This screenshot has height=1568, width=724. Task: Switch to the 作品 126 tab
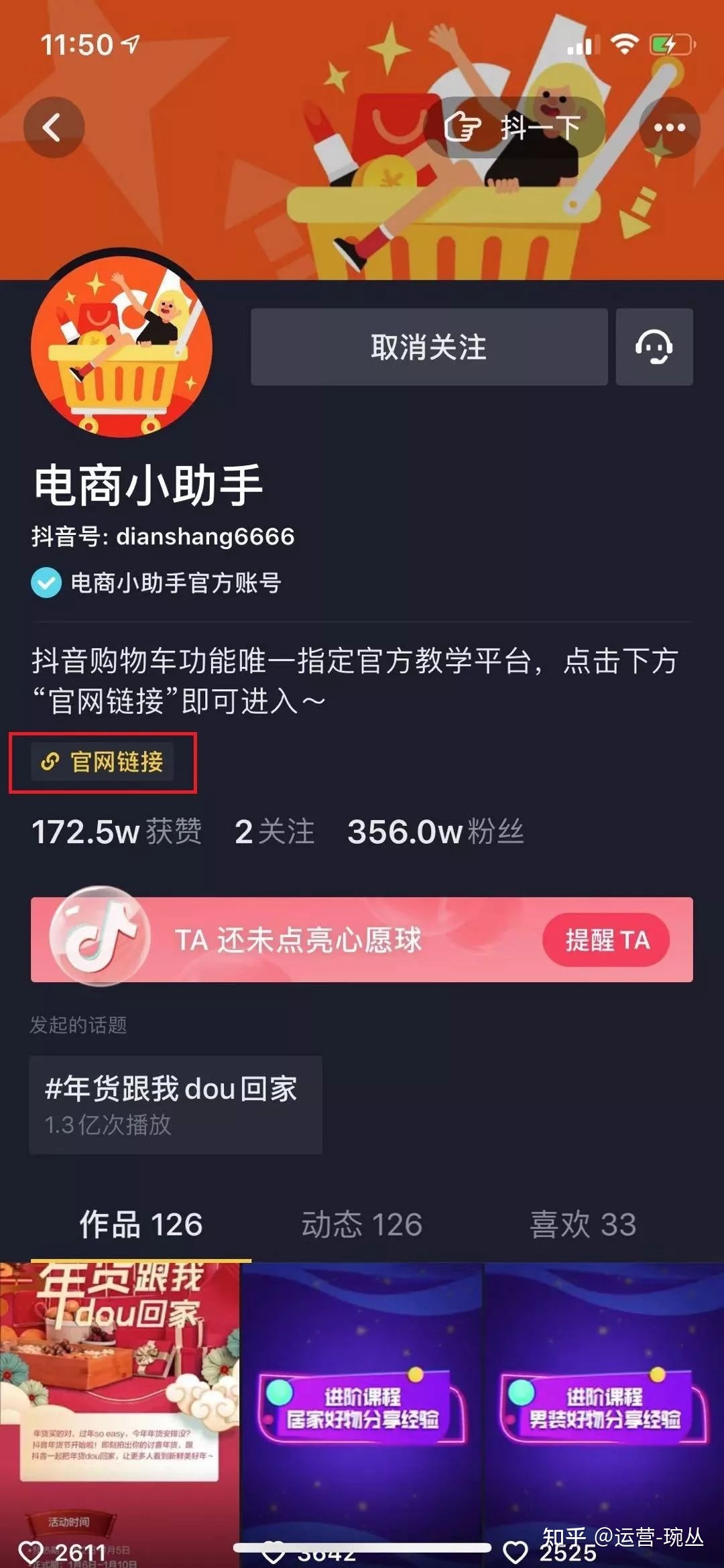(141, 1225)
